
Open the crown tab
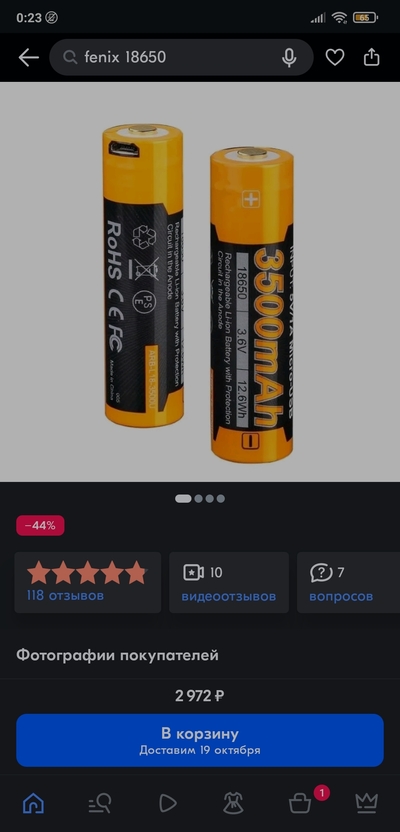[x=367, y=804]
